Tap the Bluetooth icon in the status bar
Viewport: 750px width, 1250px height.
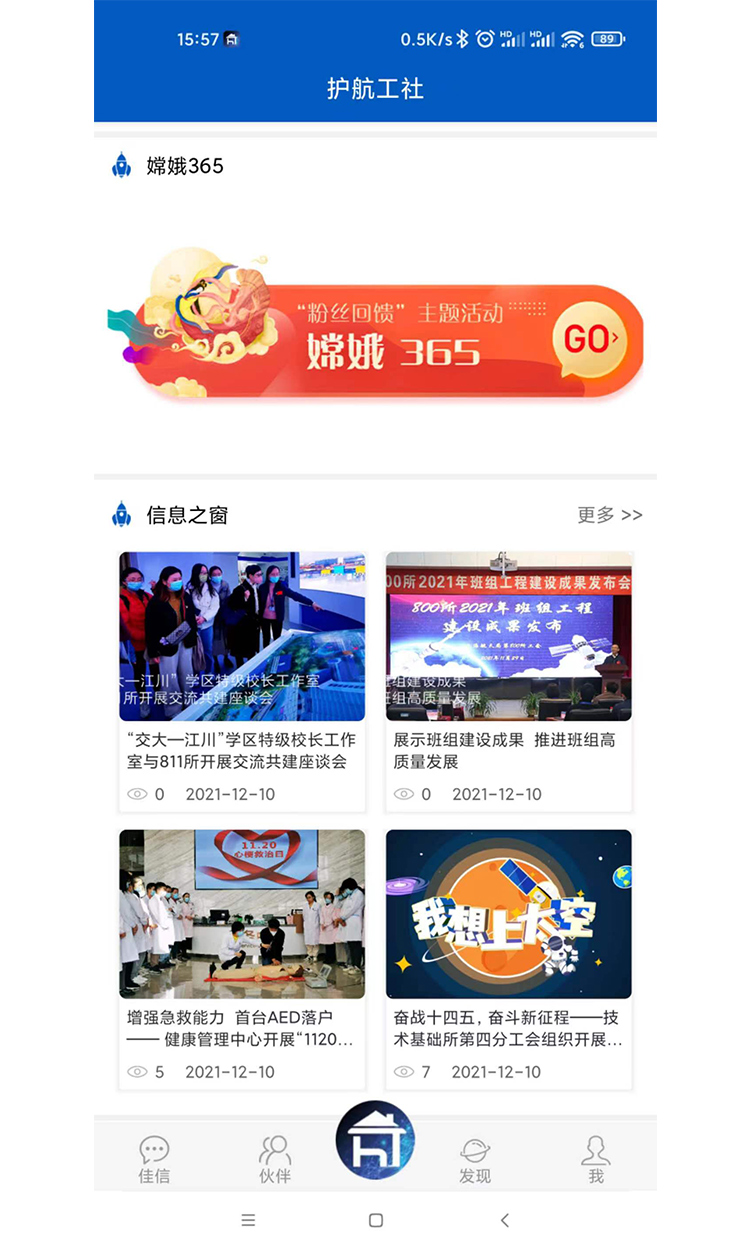(x=462, y=38)
